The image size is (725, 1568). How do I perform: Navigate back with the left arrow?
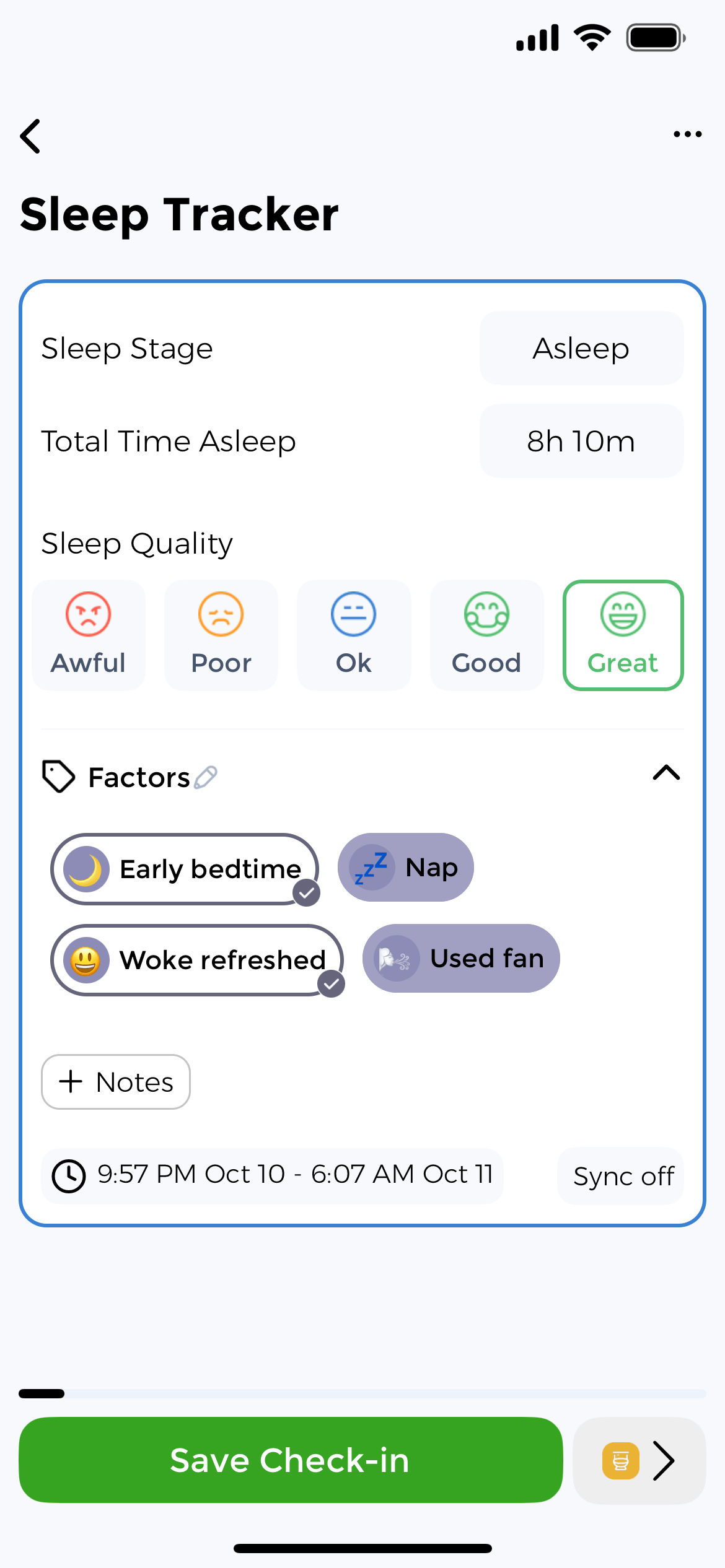[30, 136]
